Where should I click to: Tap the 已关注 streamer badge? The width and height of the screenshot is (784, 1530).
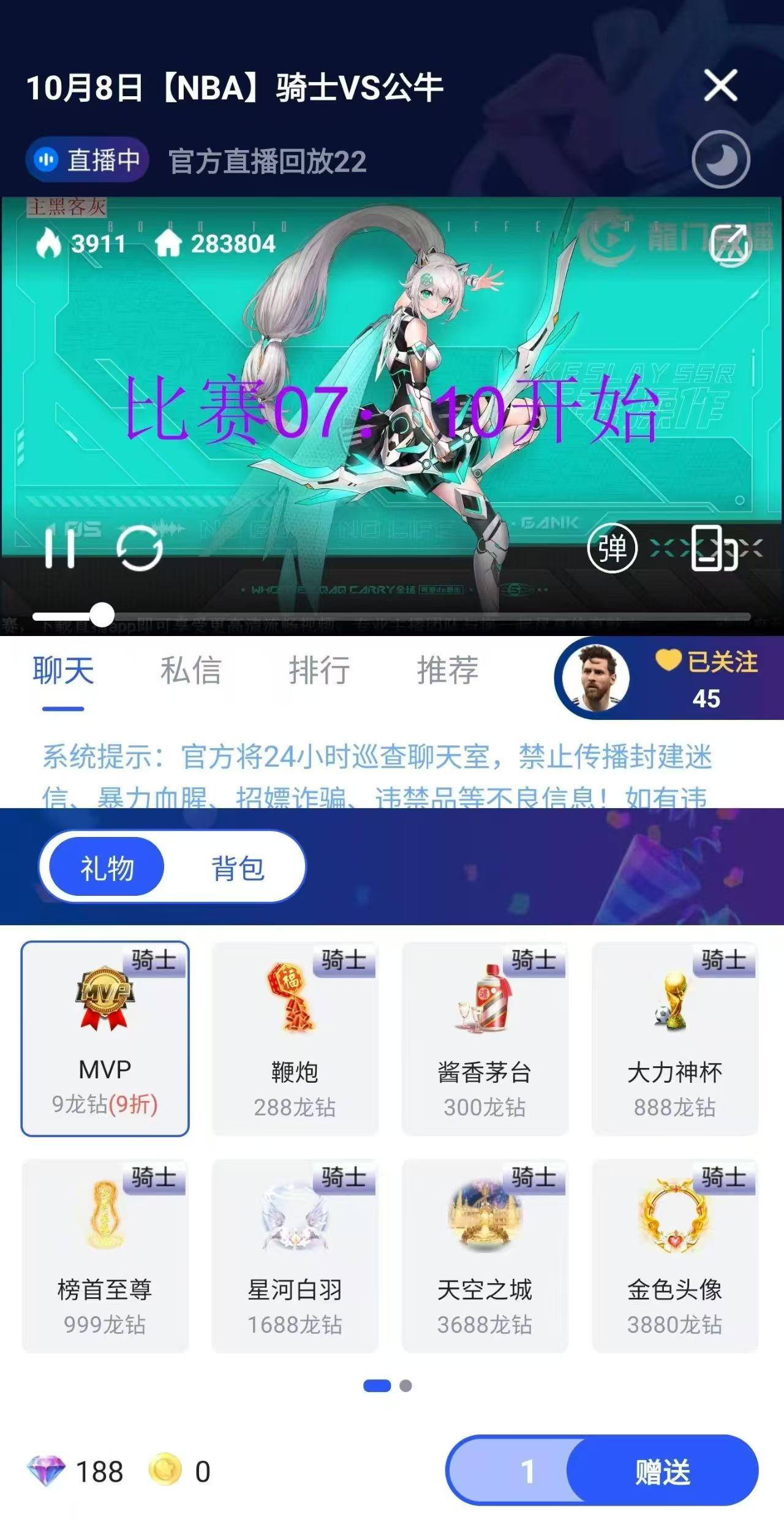point(668,678)
